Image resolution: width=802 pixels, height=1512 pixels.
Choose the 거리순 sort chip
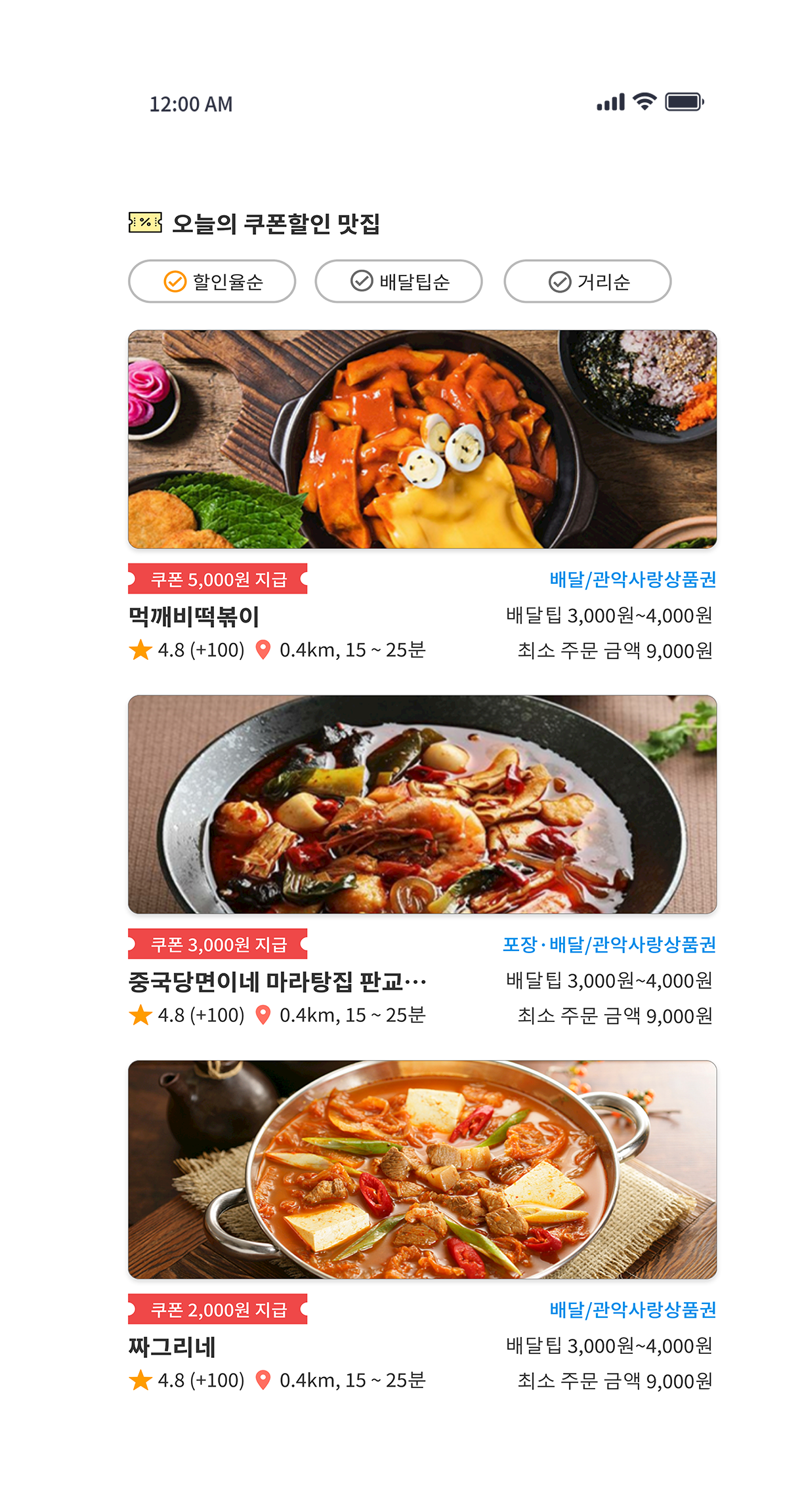[x=587, y=281]
